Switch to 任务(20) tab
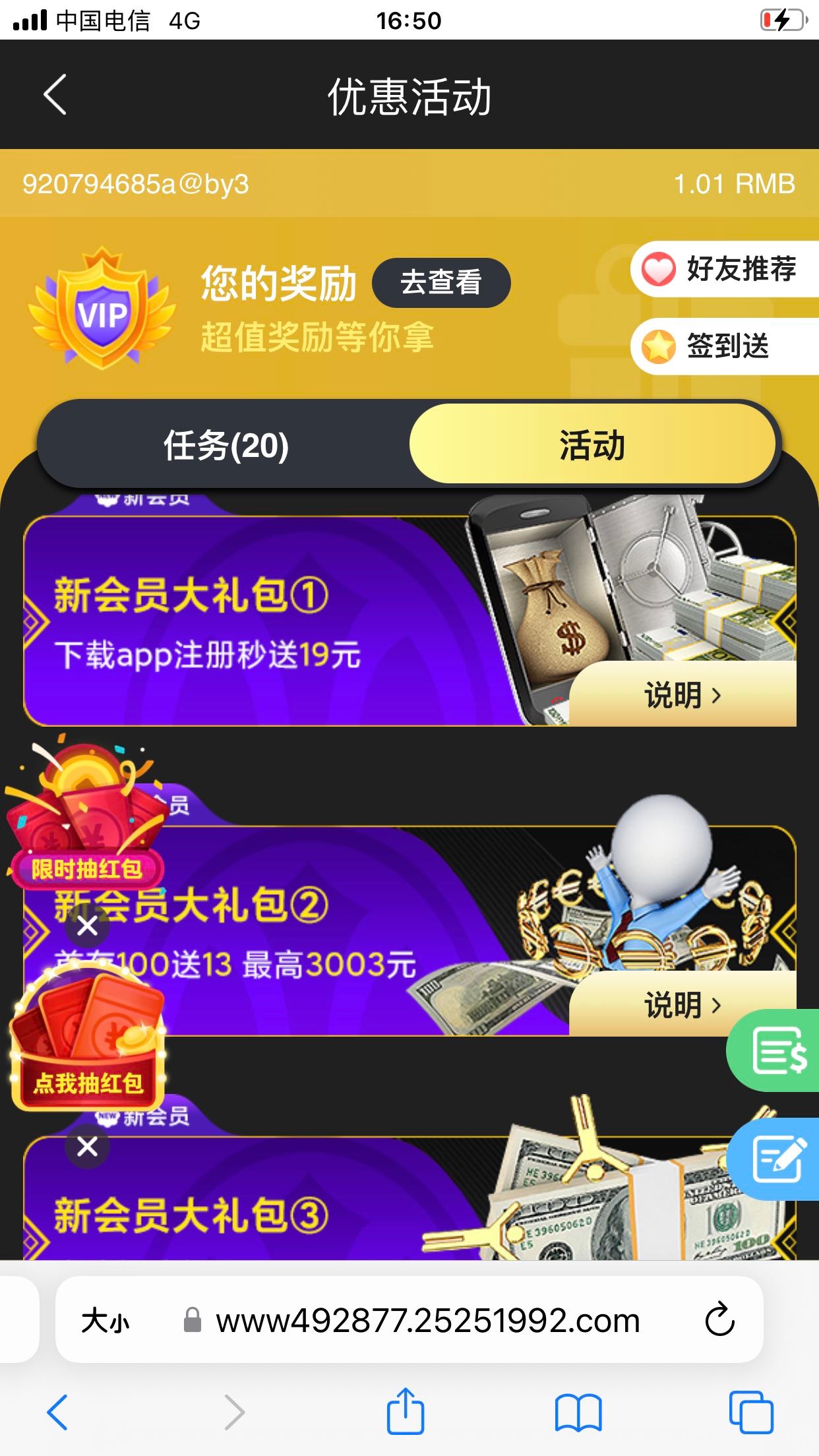The image size is (819, 1456). click(x=226, y=445)
